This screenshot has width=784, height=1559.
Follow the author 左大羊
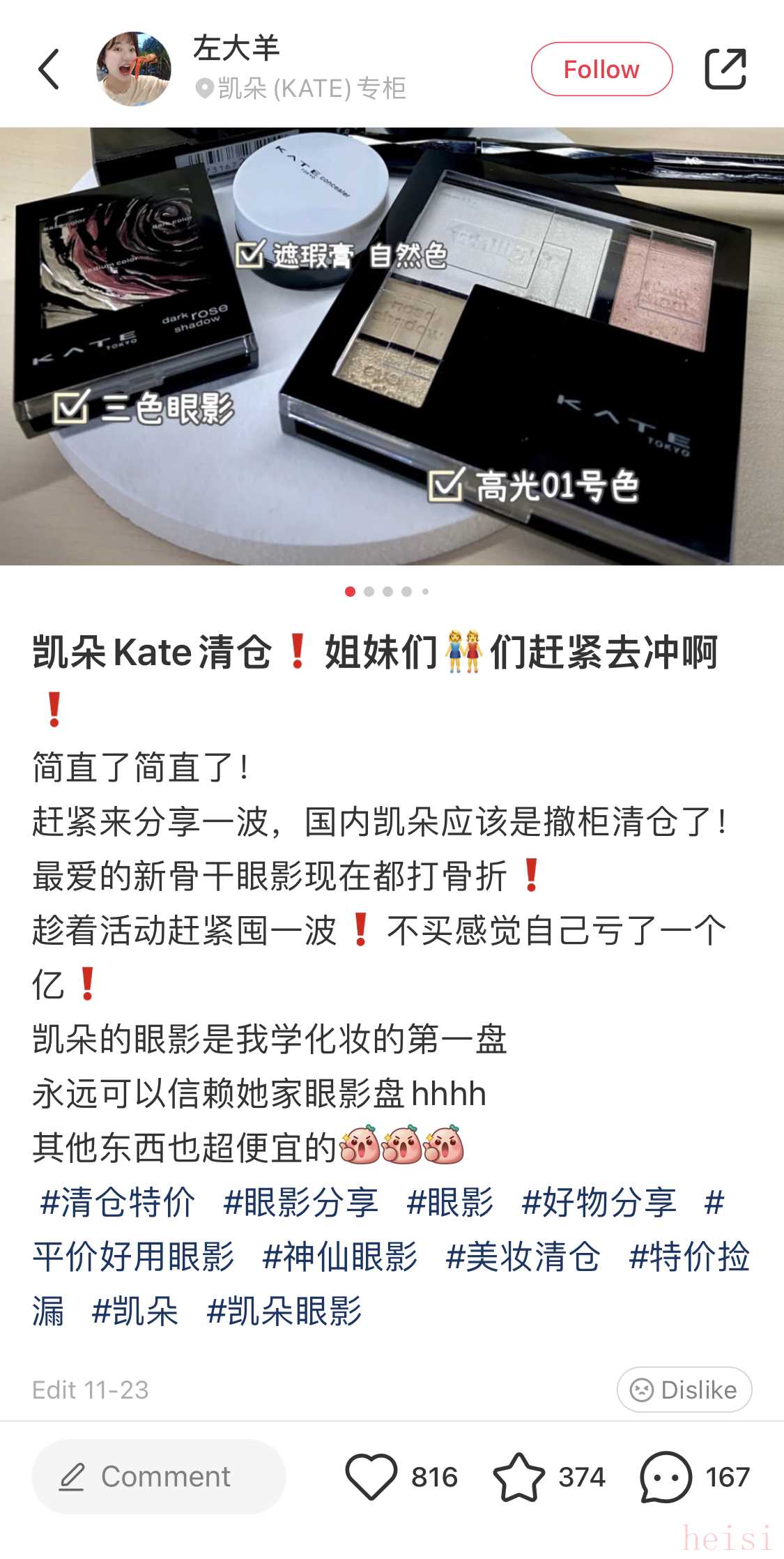(x=601, y=69)
